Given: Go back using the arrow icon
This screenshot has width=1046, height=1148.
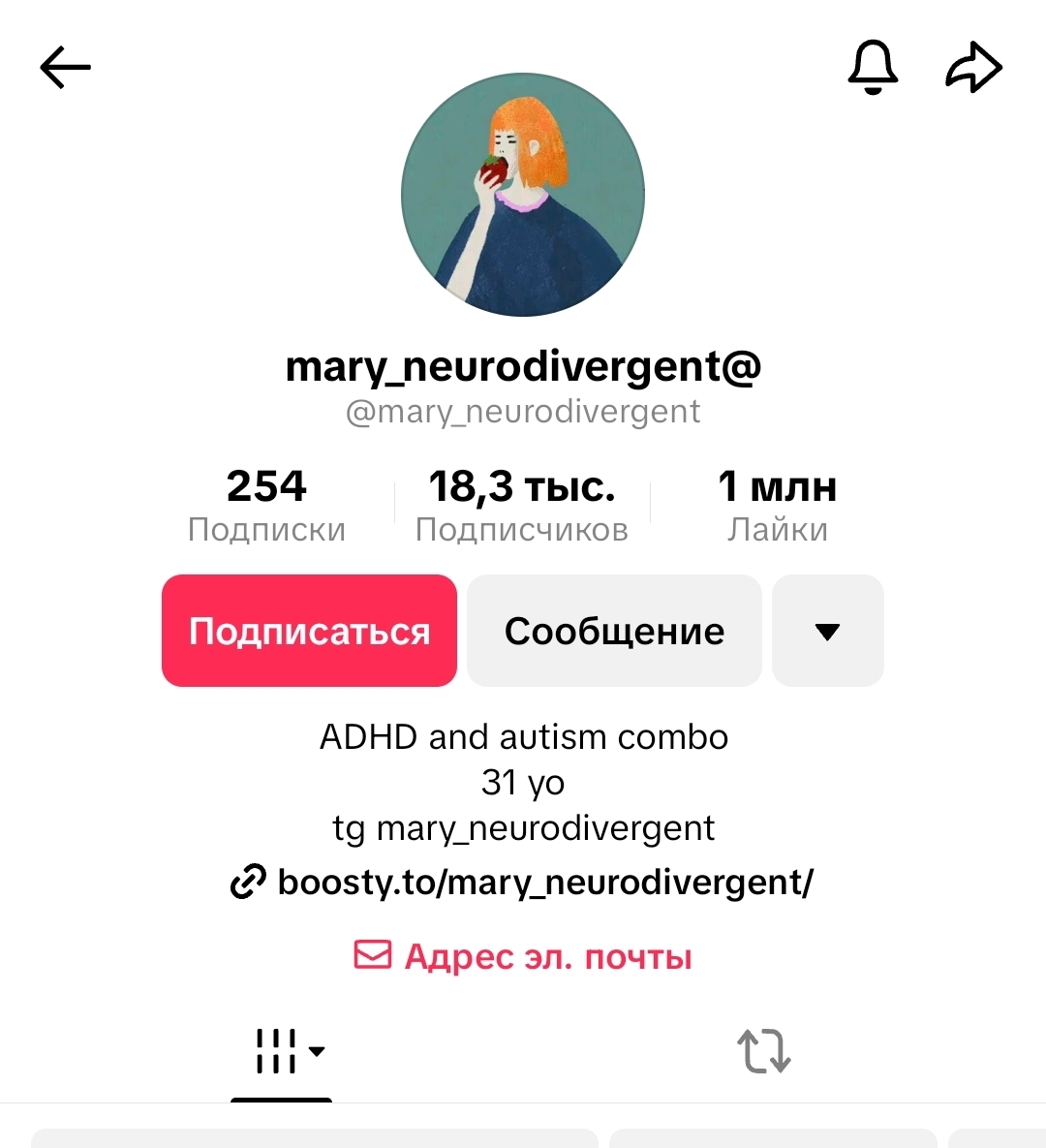Looking at the screenshot, I should click(65, 68).
